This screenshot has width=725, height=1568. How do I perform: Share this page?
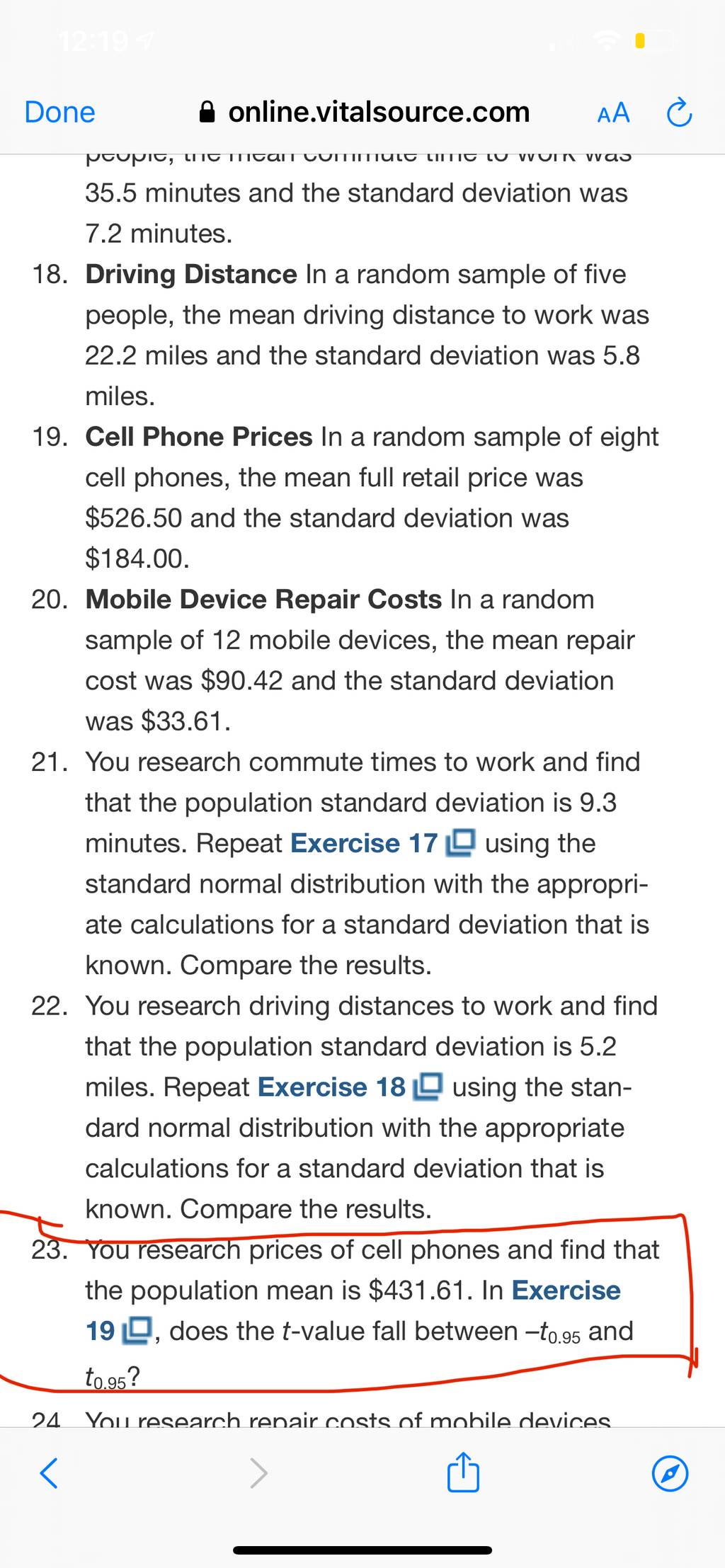[464, 1472]
